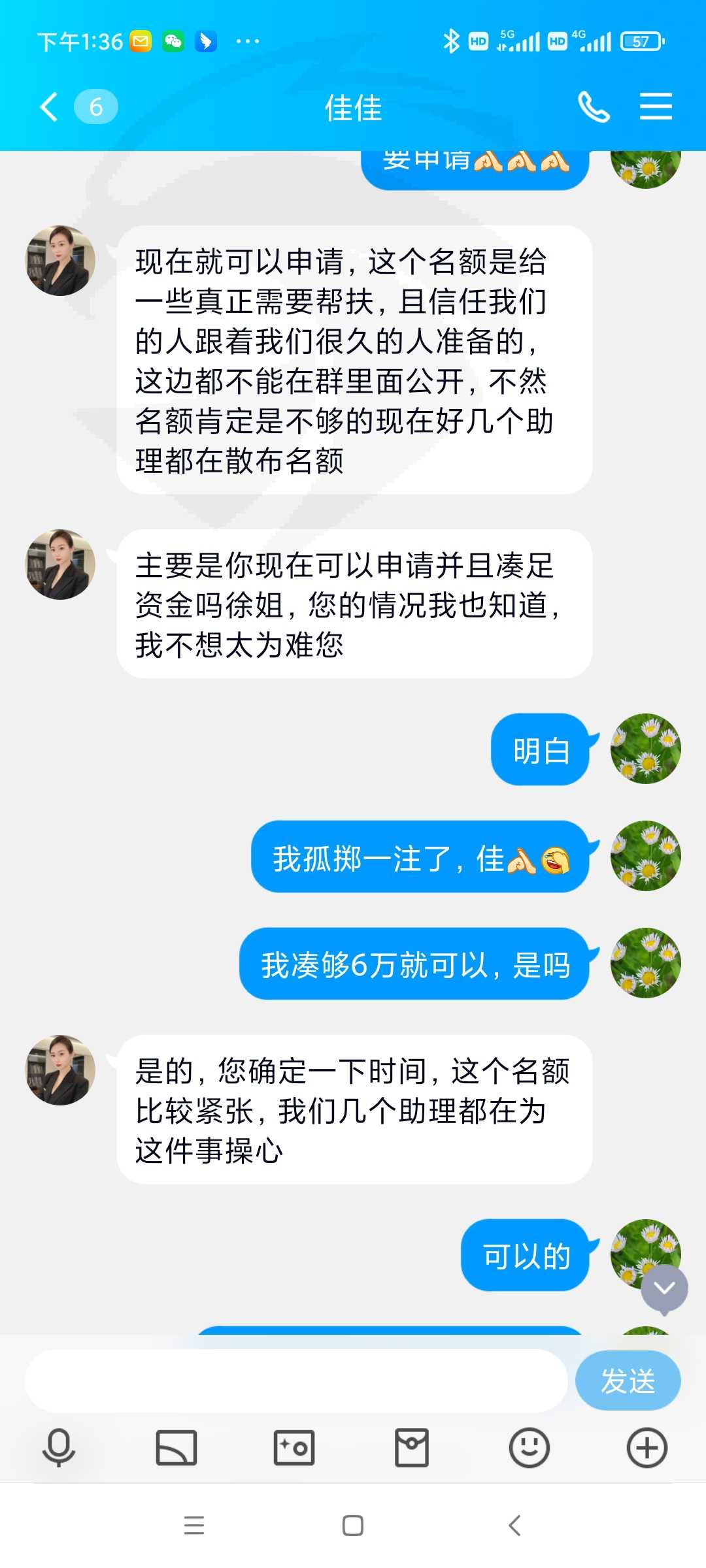
Task: Open the emoji panel
Action: tap(529, 1448)
